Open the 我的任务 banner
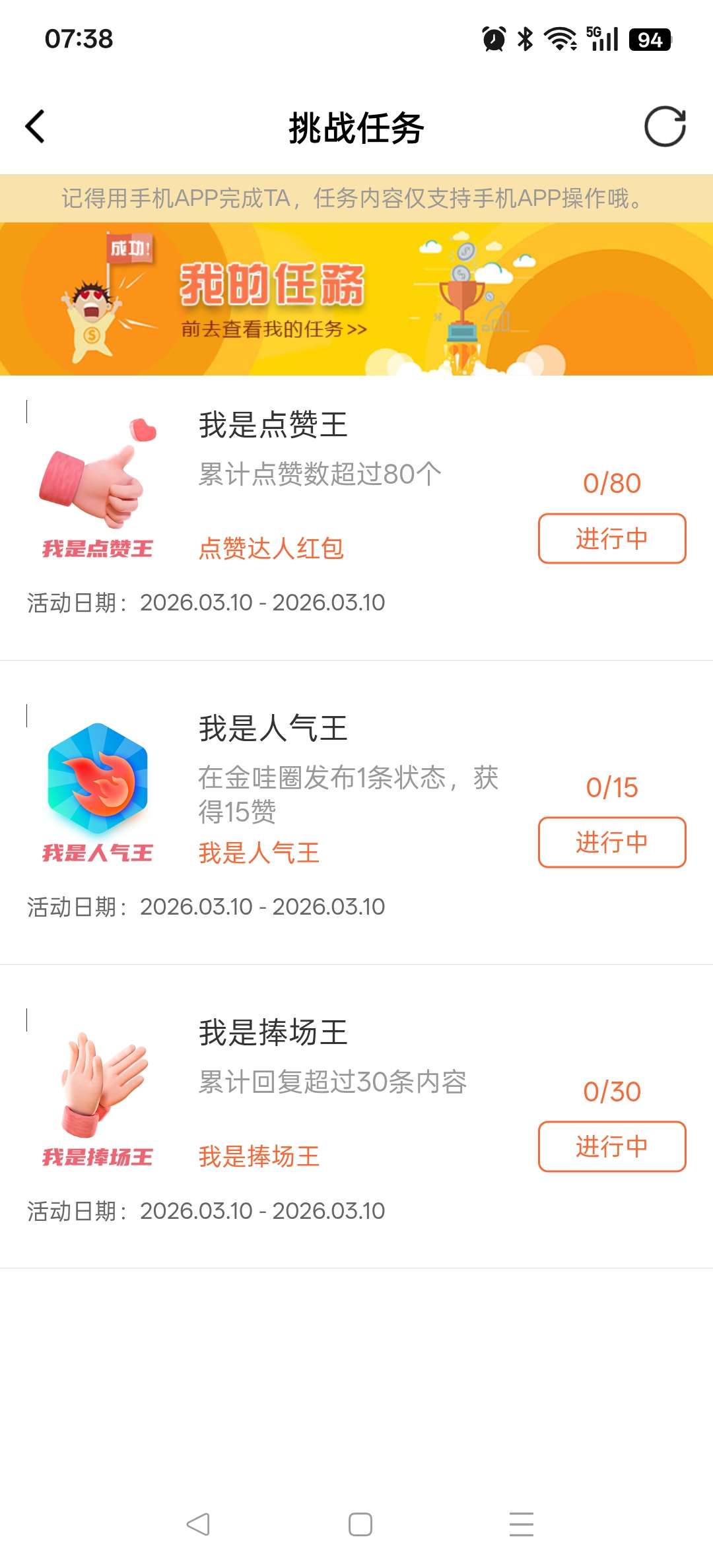713x1568 pixels. 356,299
